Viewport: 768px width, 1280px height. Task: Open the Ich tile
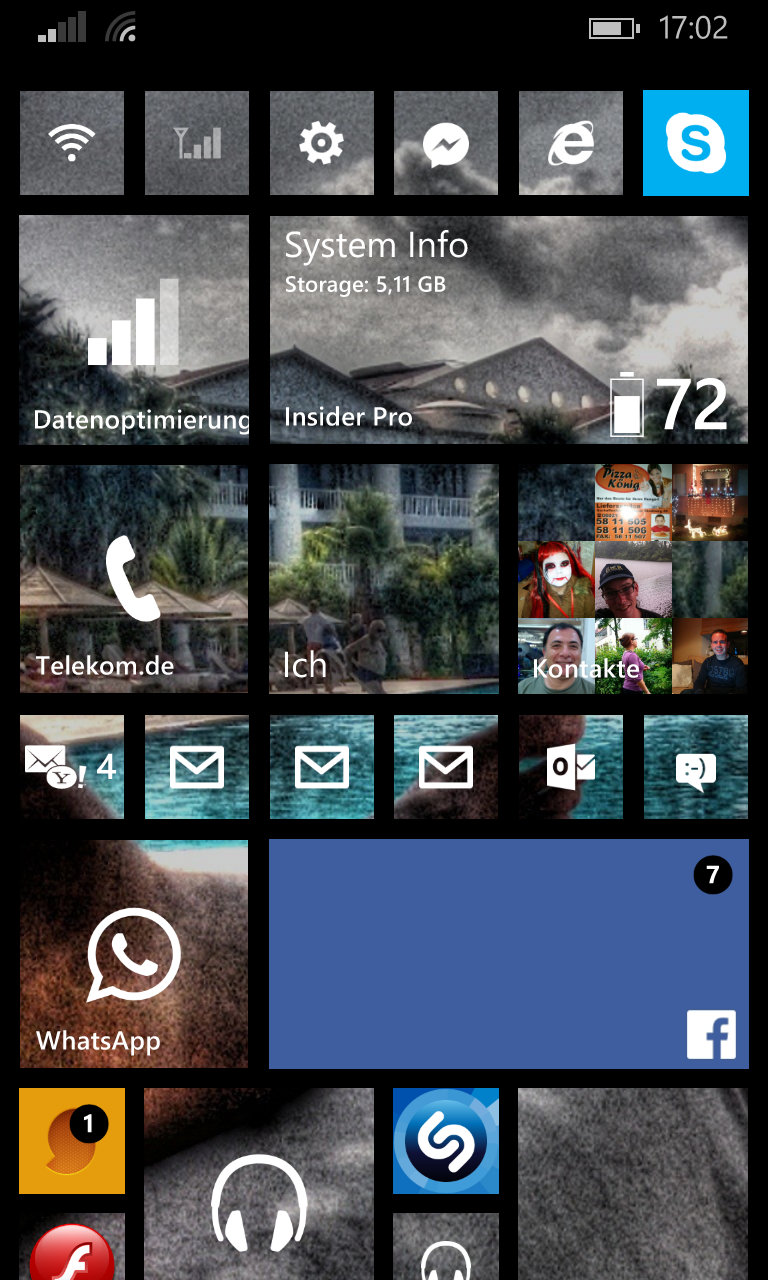coord(384,579)
